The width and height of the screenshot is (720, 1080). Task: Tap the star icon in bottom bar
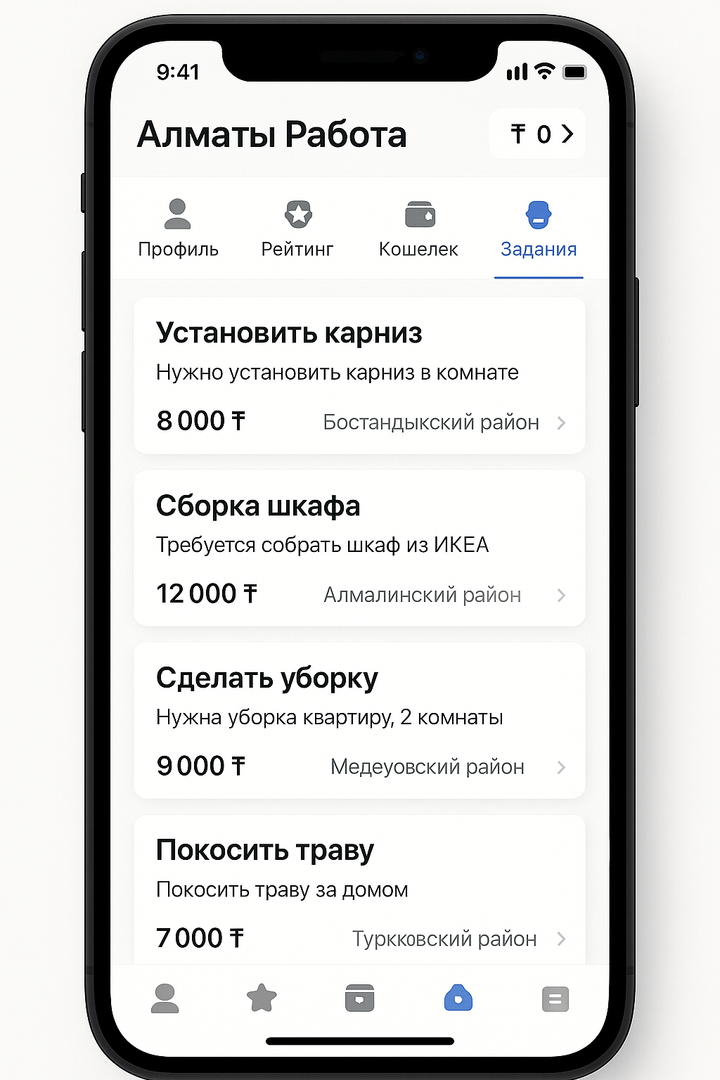point(262,998)
